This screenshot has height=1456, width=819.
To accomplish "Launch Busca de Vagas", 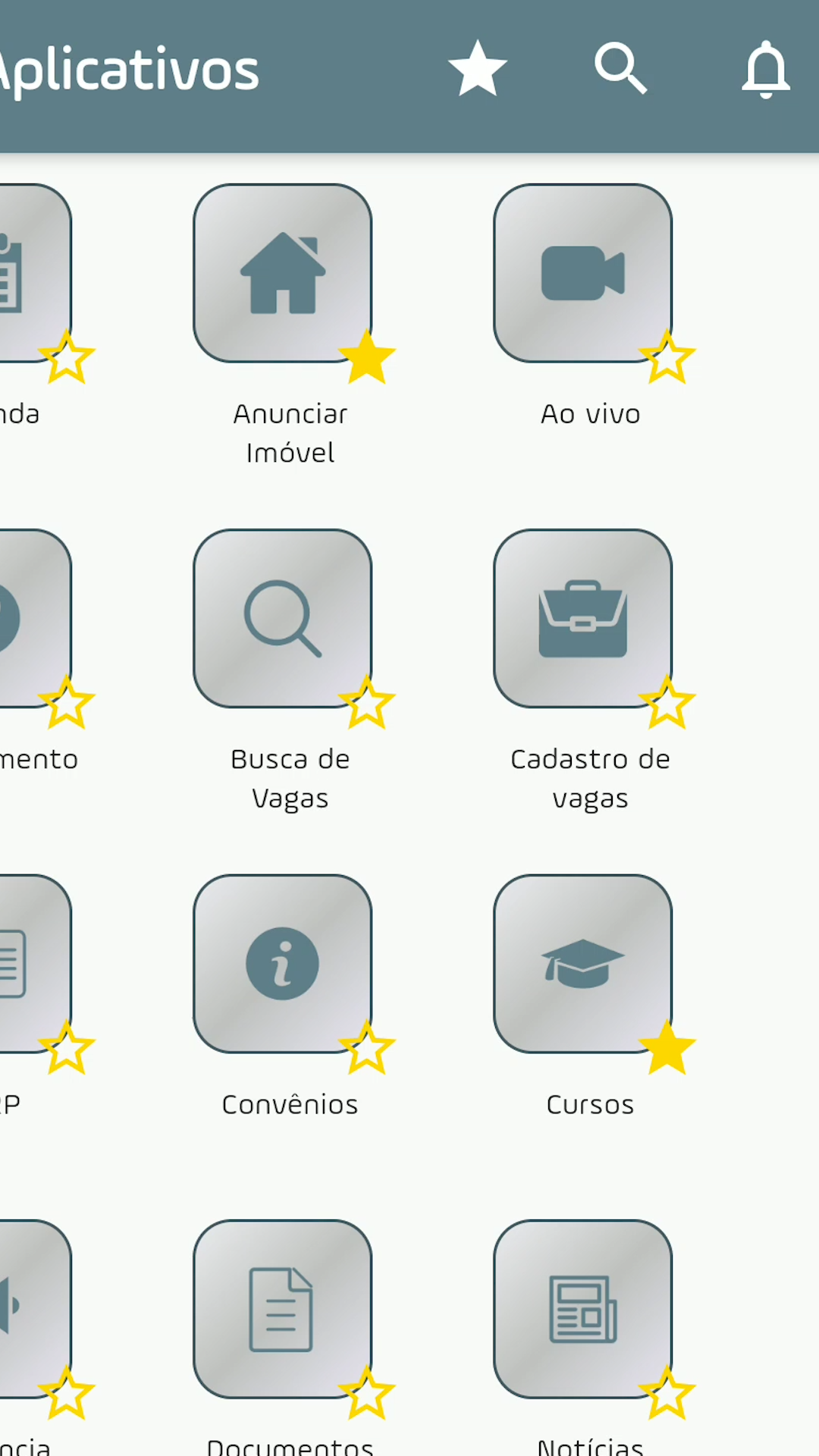I will tap(282, 618).
